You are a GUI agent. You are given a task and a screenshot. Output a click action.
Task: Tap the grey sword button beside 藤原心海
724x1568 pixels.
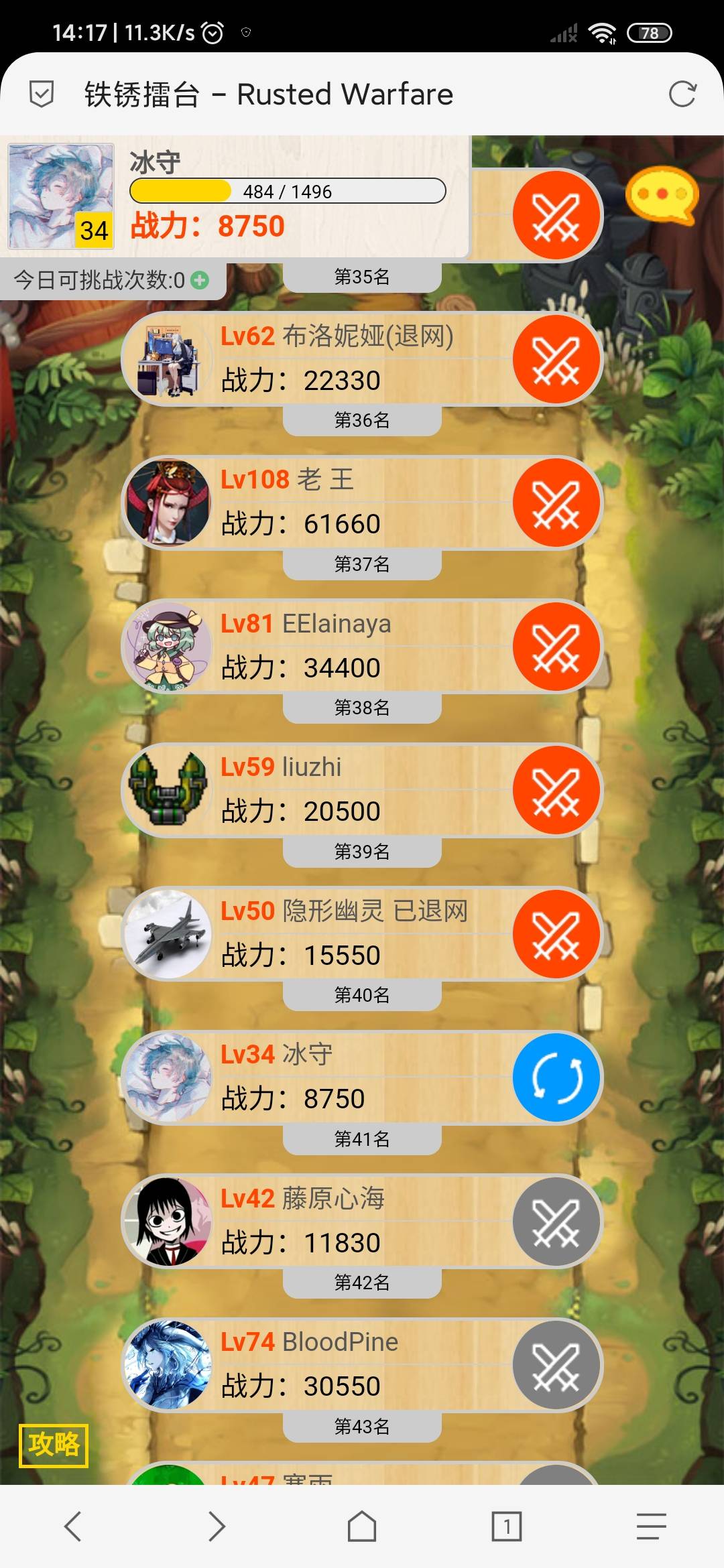[x=556, y=1222]
